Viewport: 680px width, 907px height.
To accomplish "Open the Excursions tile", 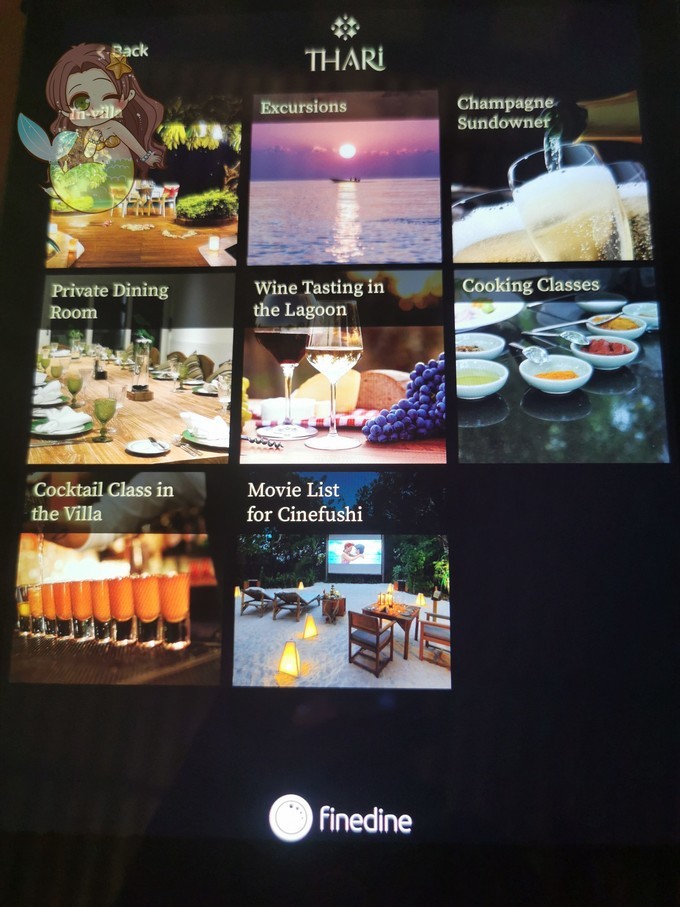I will [344, 178].
